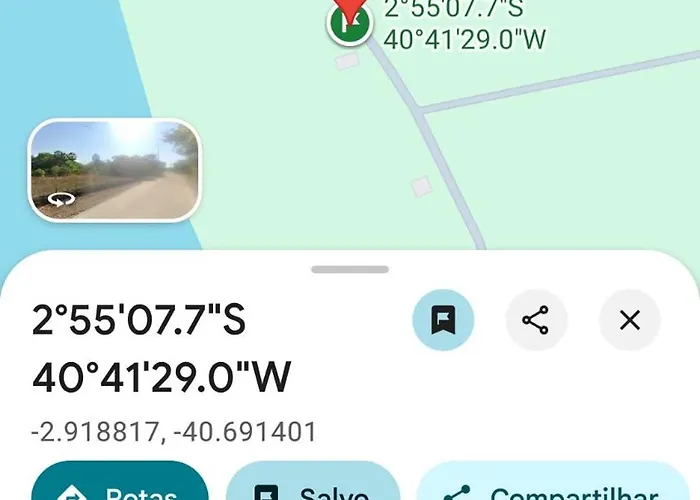Close the location details sheet
The image size is (700, 500).
629,320
